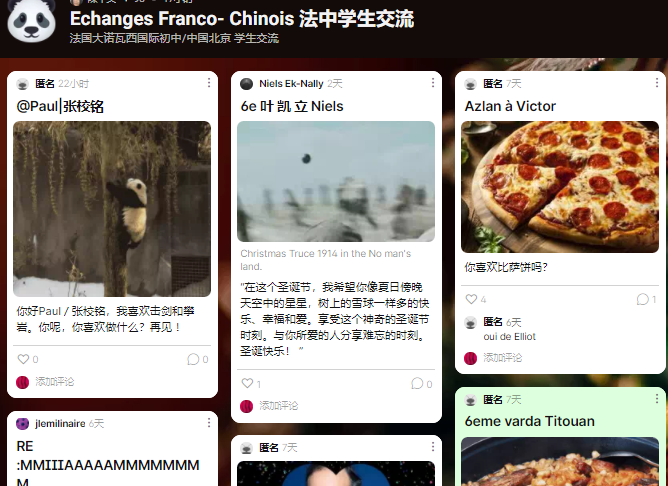
Task: Open the pizza photo
Action: (560, 187)
